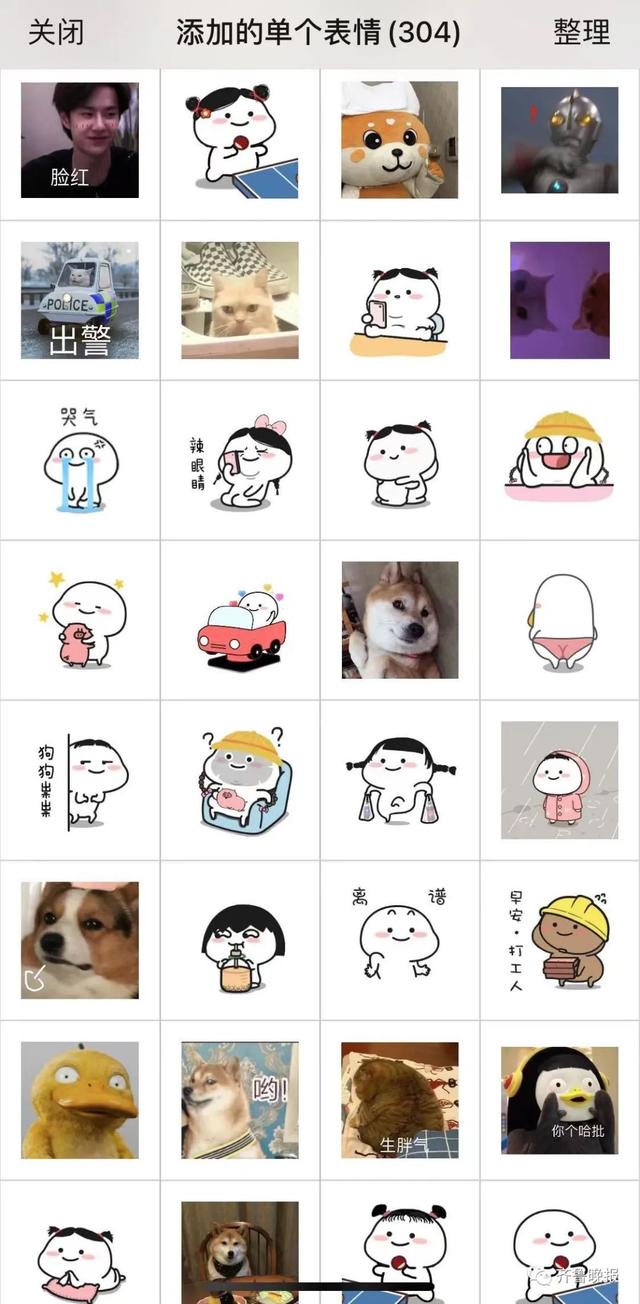The width and height of the screenshot is (640, 1304).
Task: Tap 关闭 to close the sticker list
Action: click(55, 32)
